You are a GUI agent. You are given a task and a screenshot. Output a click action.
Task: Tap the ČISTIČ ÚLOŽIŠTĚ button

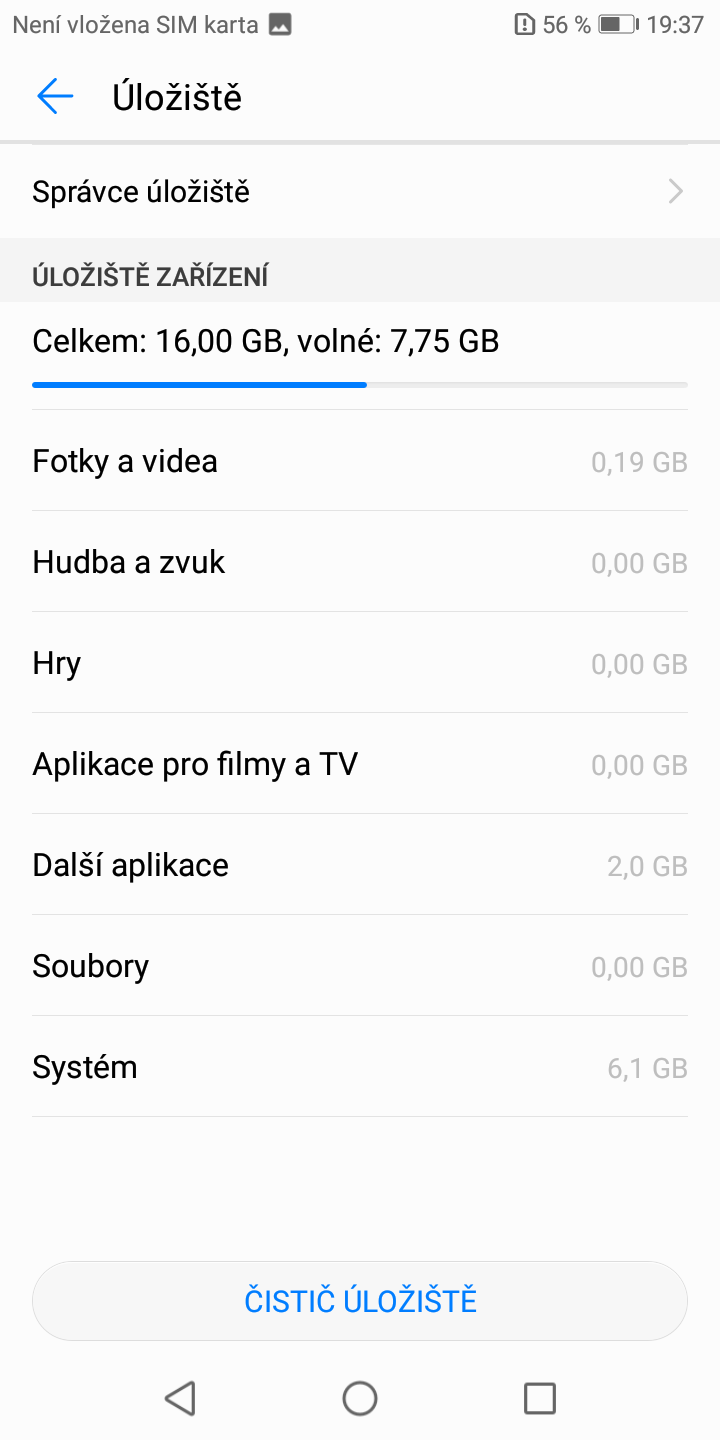coord(360,1301)
